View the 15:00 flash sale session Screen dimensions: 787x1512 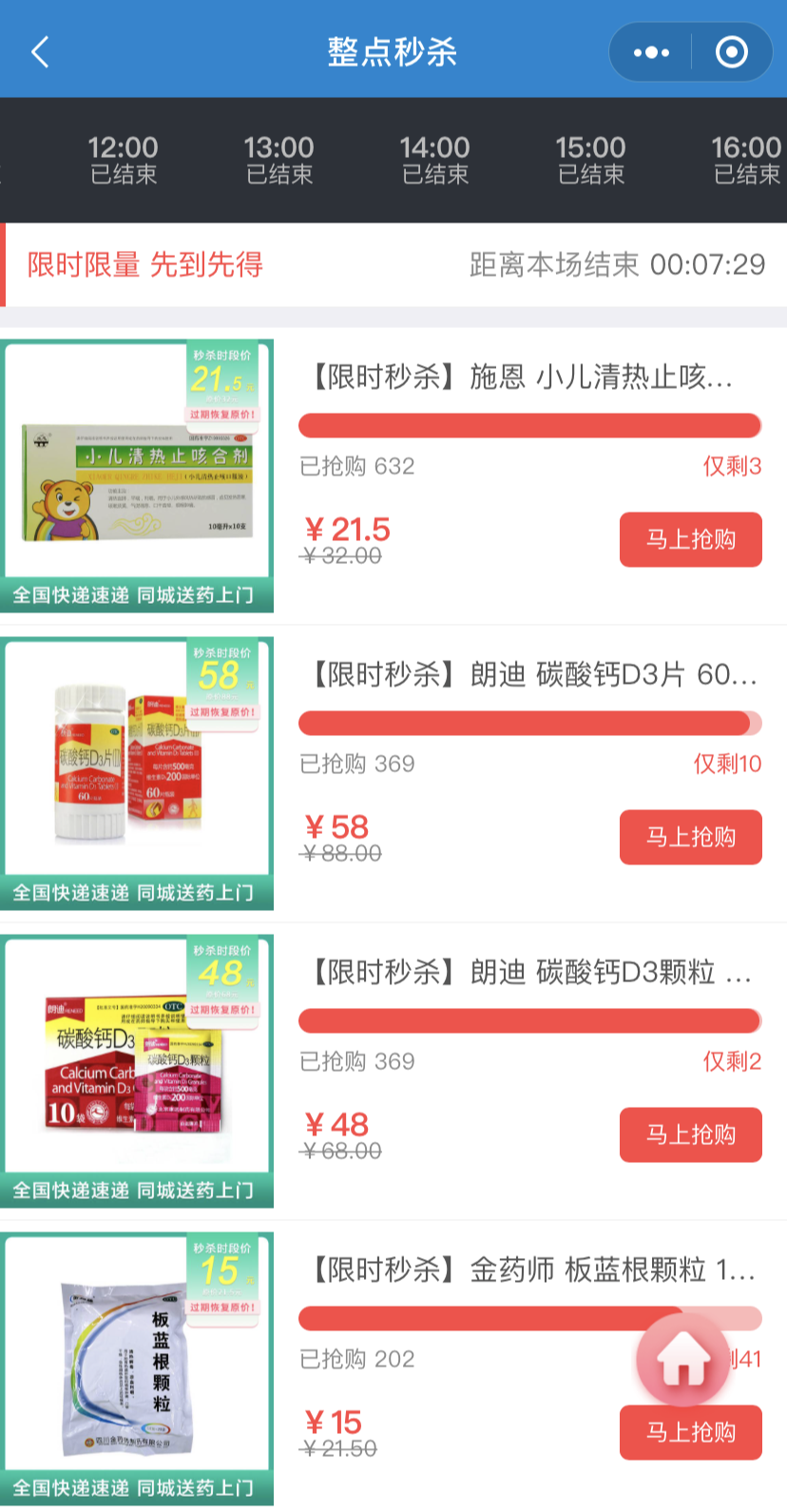(590, 160)
